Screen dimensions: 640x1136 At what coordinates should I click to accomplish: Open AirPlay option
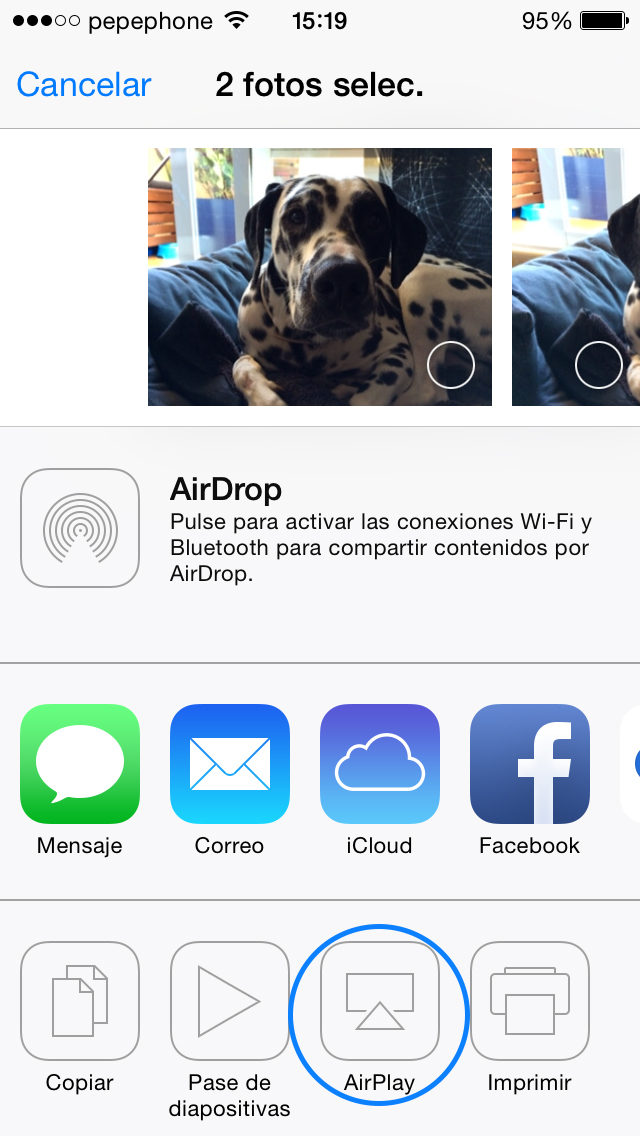pos(380,1001)
